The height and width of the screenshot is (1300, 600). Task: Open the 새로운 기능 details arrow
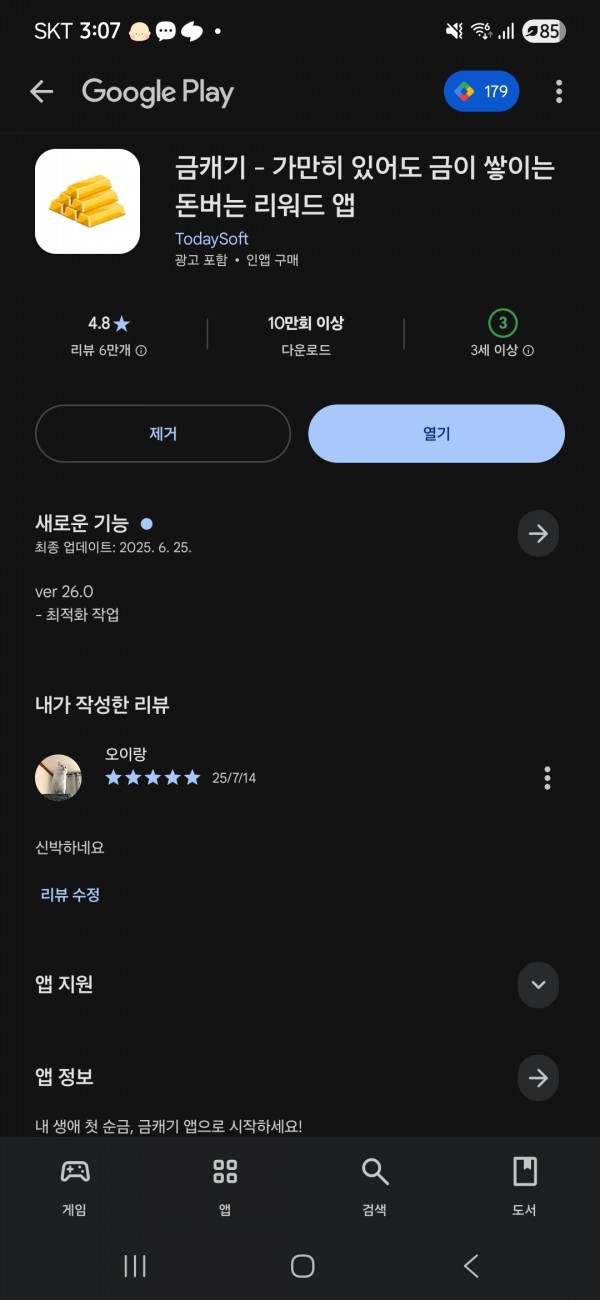(x=538, y=534)
